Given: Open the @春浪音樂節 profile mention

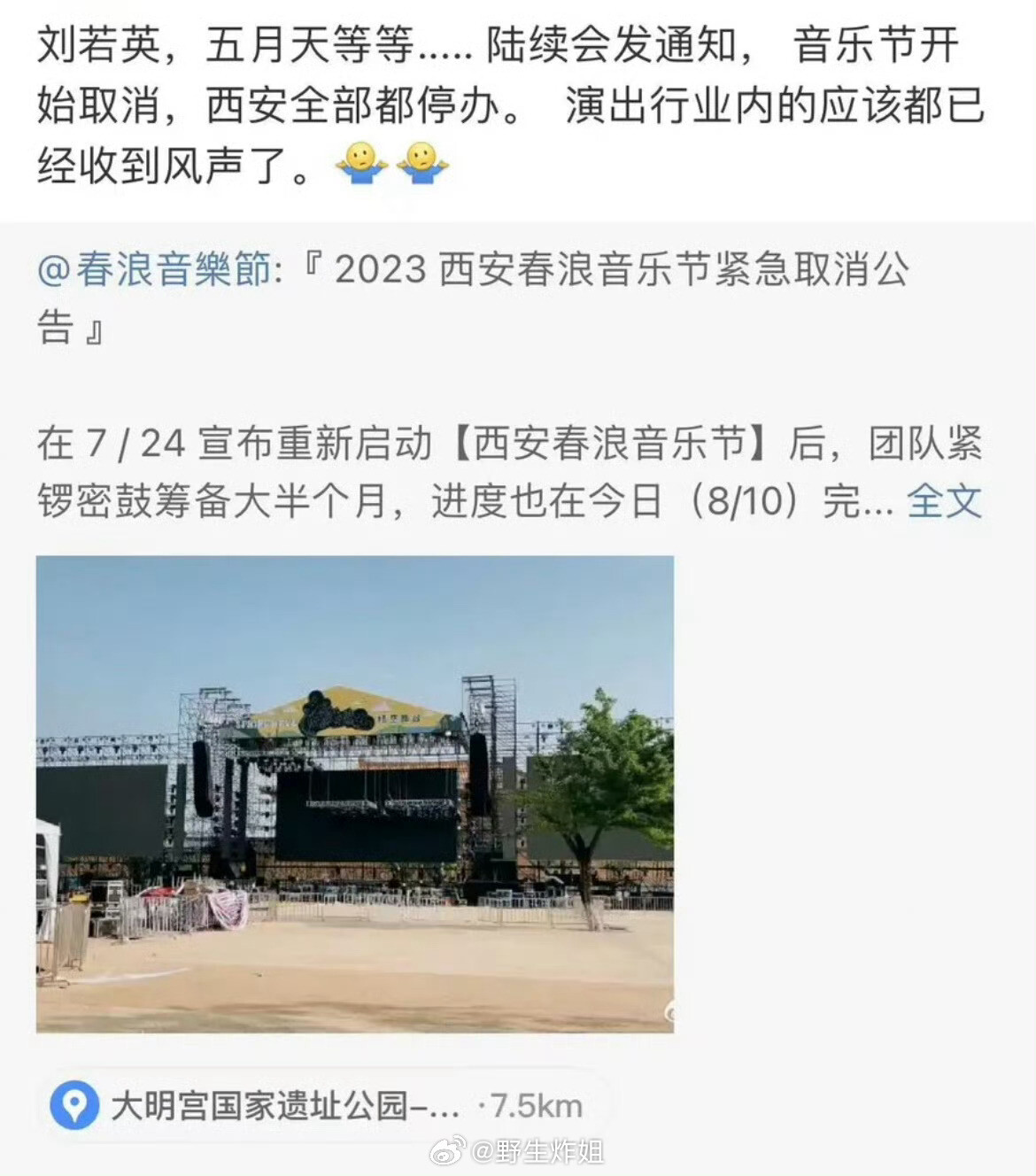Looking at the screenshot, I should pos(155,269).
